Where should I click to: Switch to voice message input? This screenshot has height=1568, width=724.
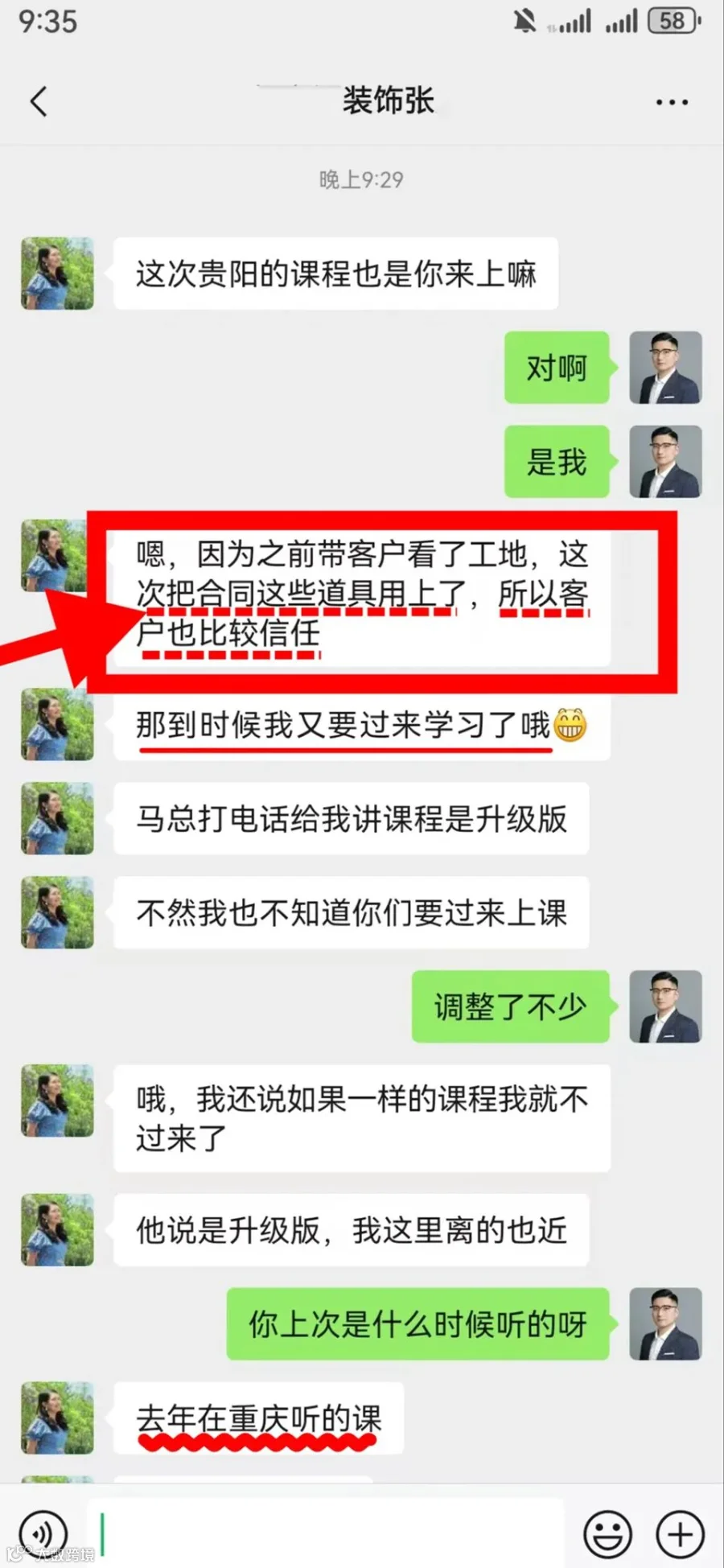(x=43, y=1533)
